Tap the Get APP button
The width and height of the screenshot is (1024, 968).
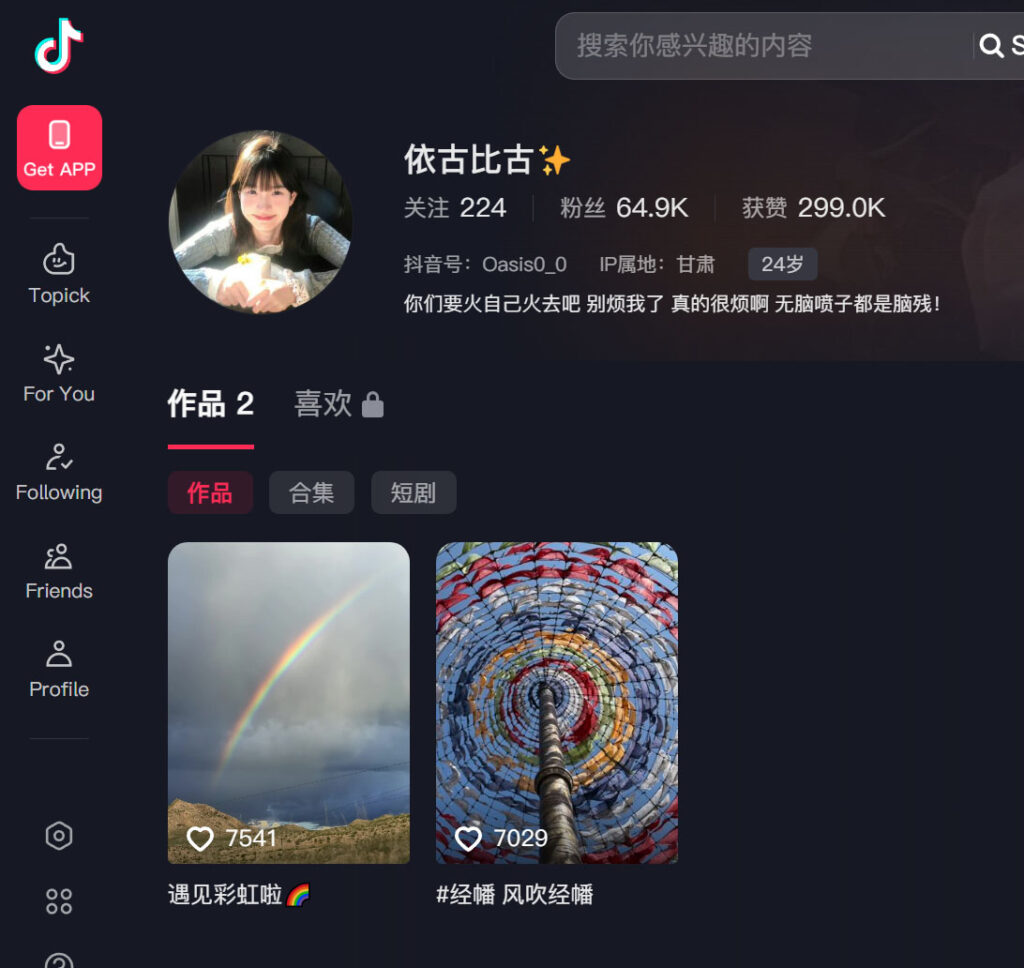[x=59, y=148]
